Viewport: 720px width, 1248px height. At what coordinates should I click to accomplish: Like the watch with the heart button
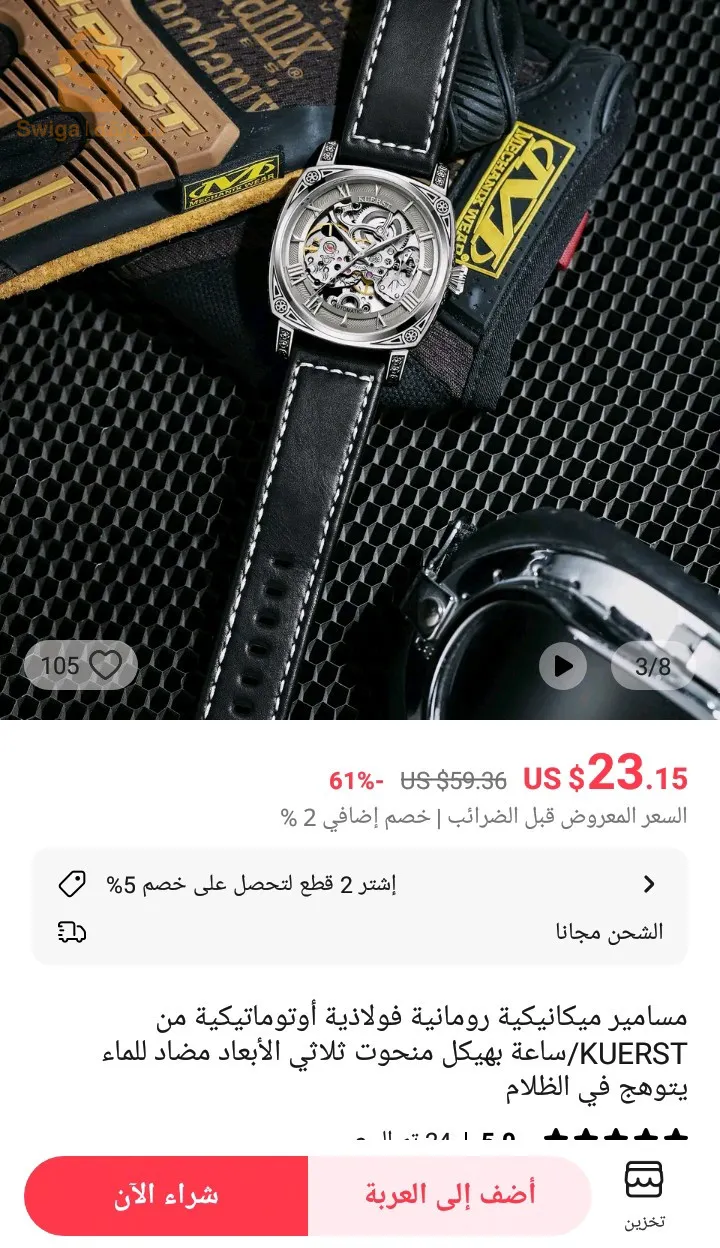104,665
